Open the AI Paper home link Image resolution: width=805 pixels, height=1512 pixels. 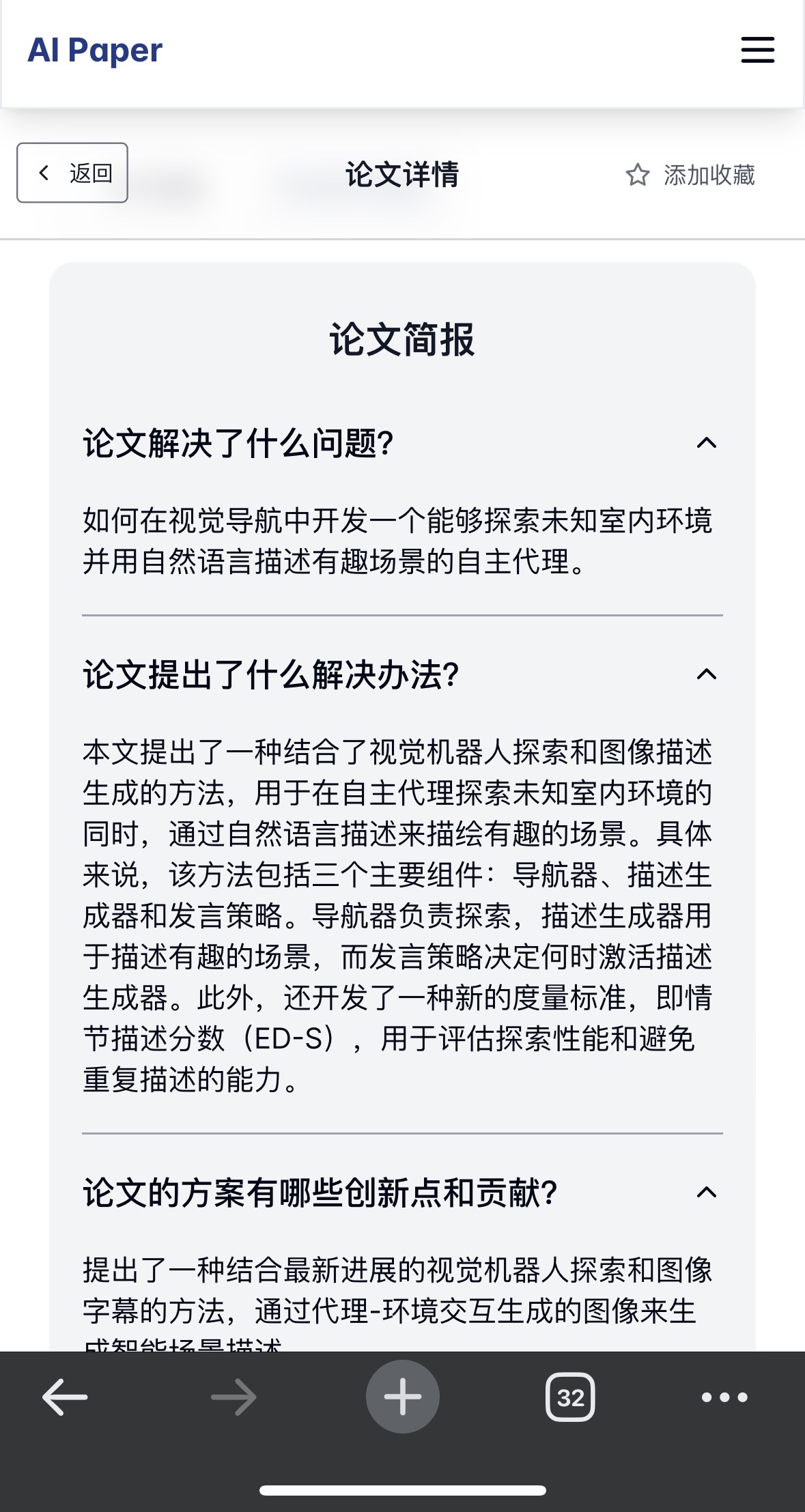95,50
